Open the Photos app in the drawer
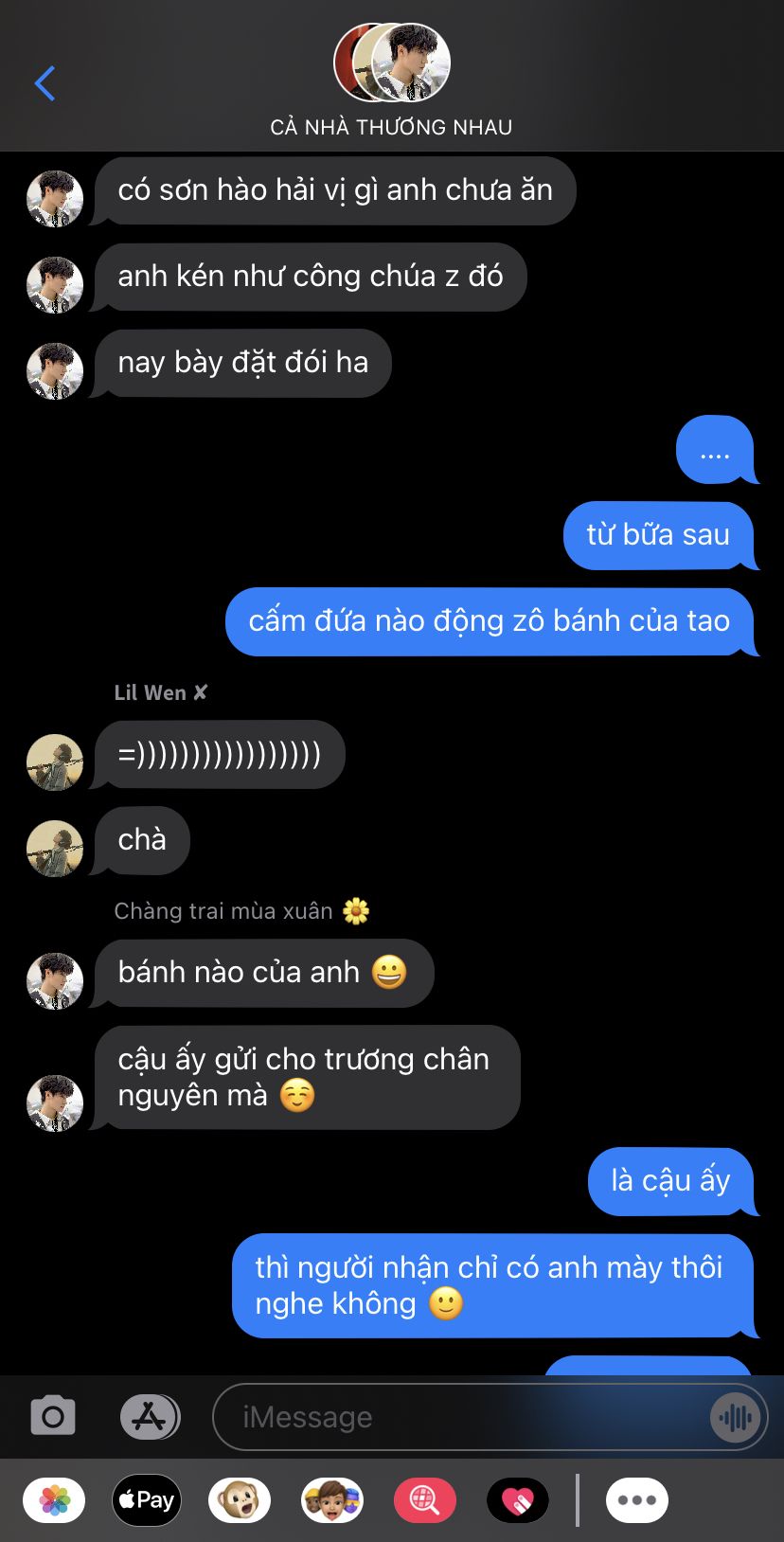 click(x=54, y=1500)
